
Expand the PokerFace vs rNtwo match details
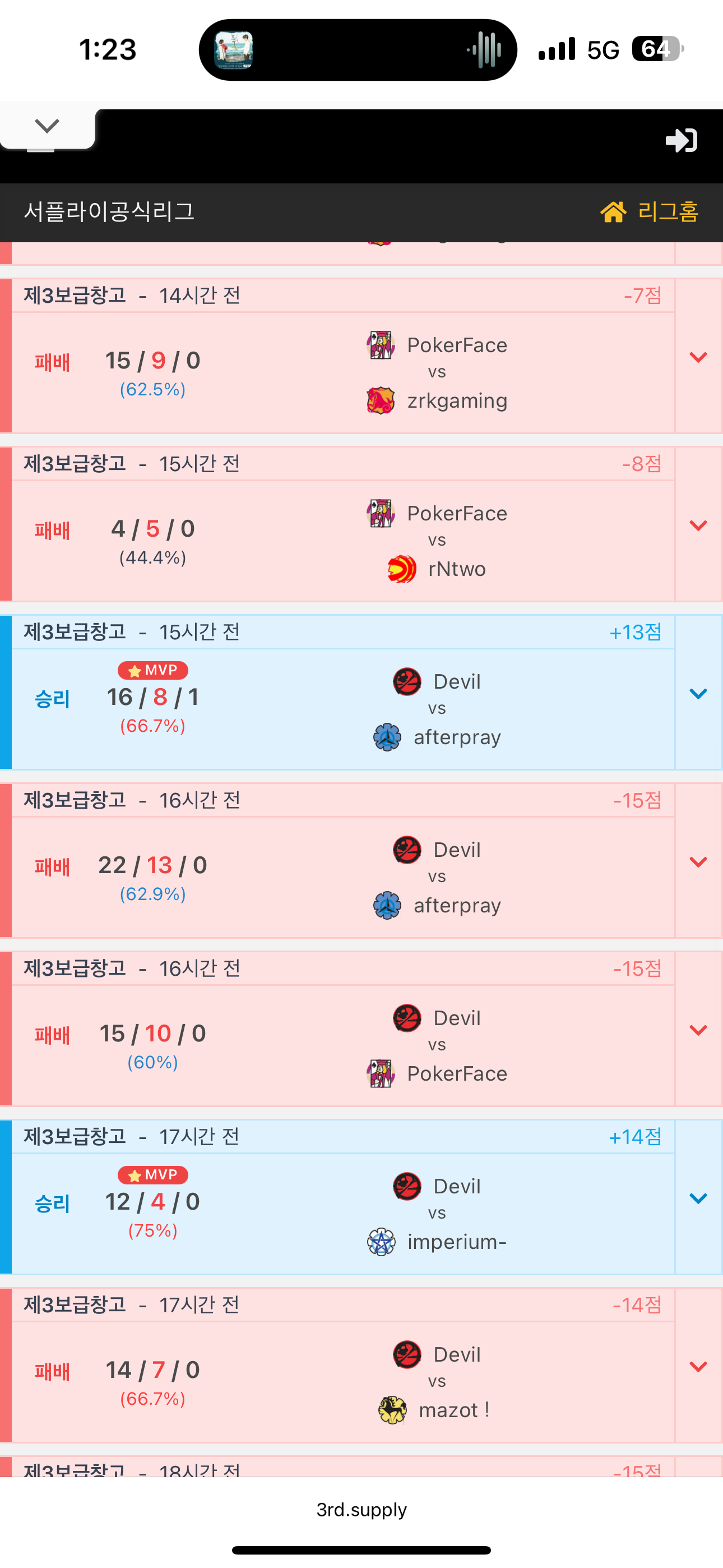tap(698, 525)
